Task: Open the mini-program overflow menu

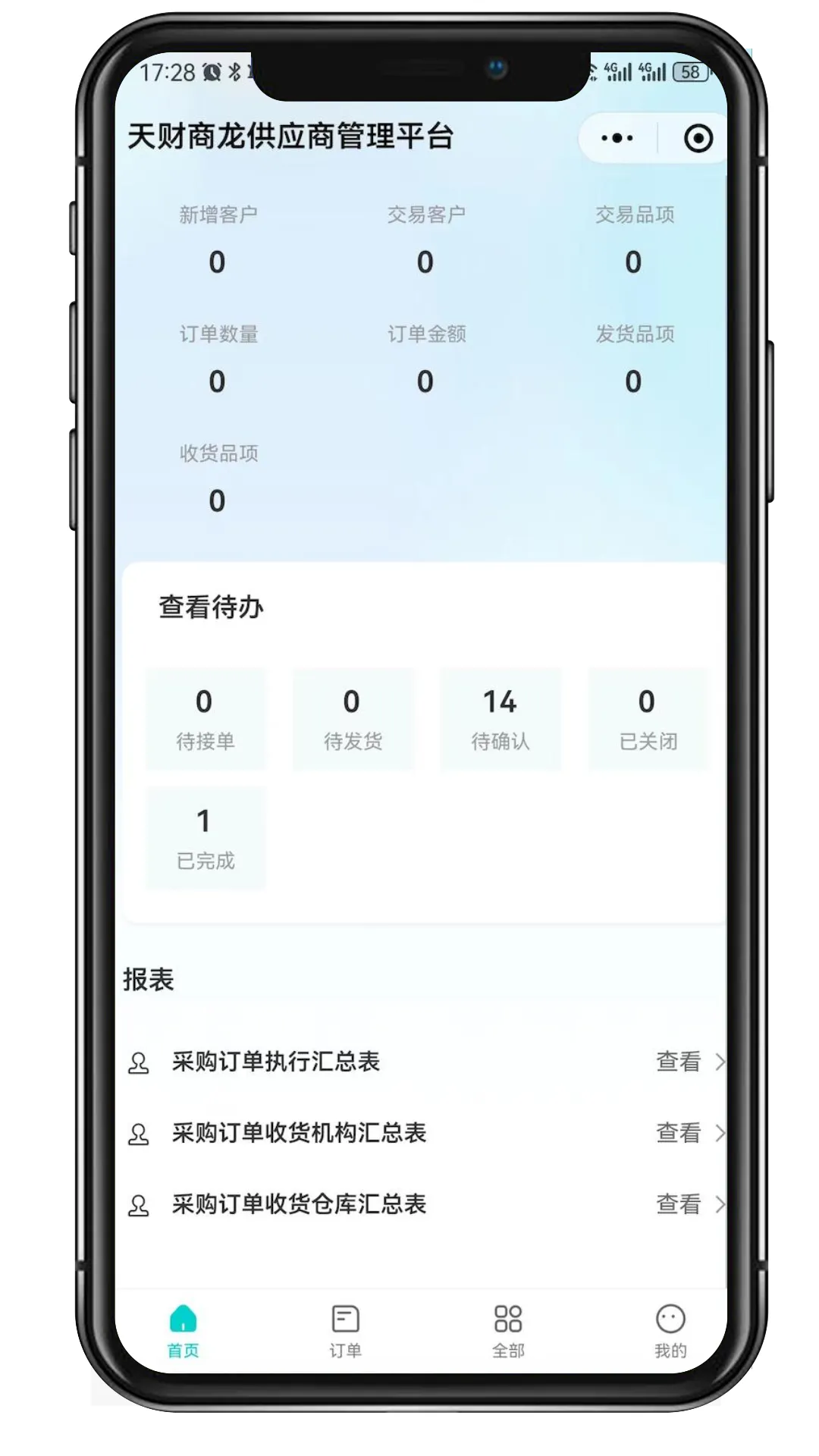Action: click(617, 138)
